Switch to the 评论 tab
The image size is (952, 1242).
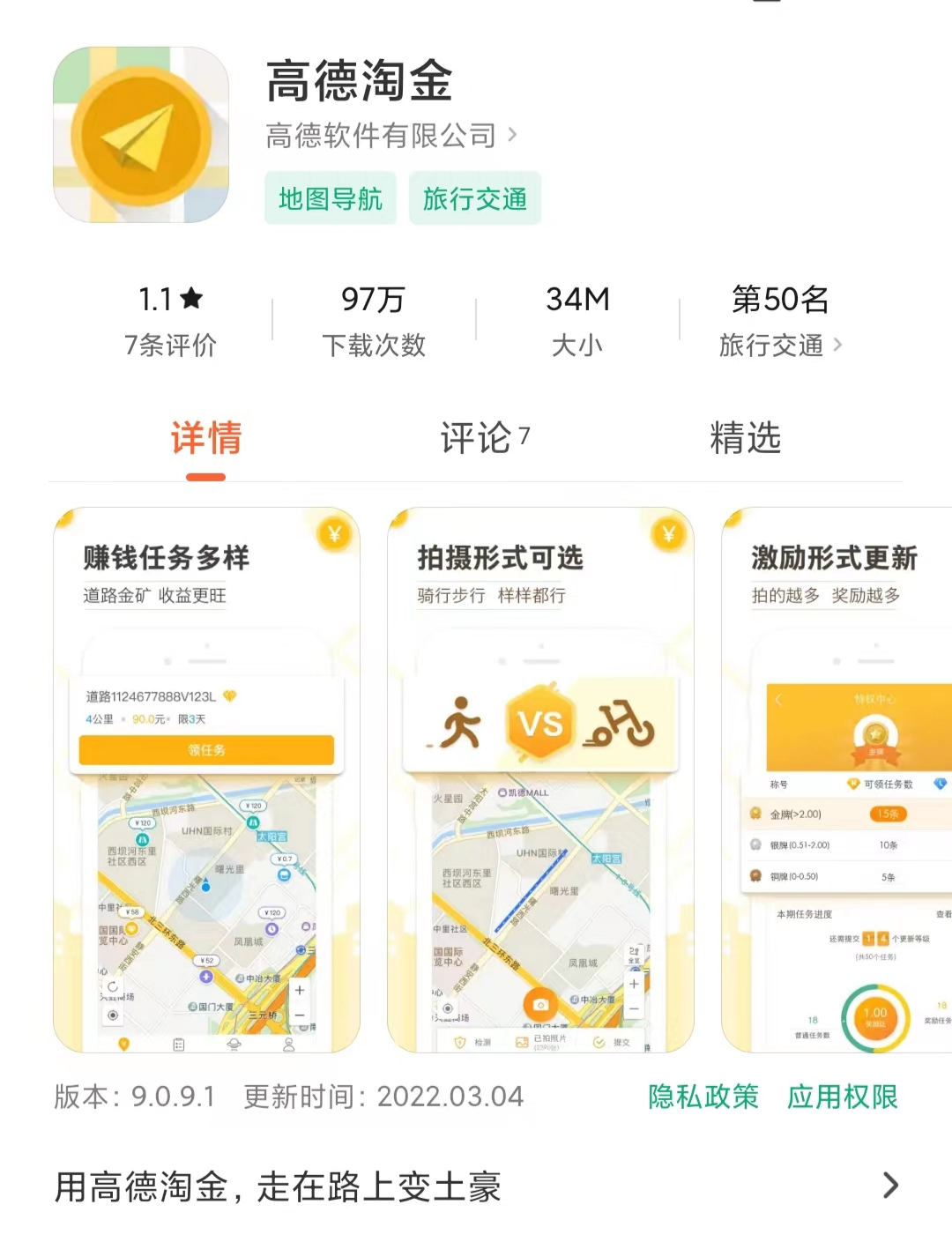484,438
